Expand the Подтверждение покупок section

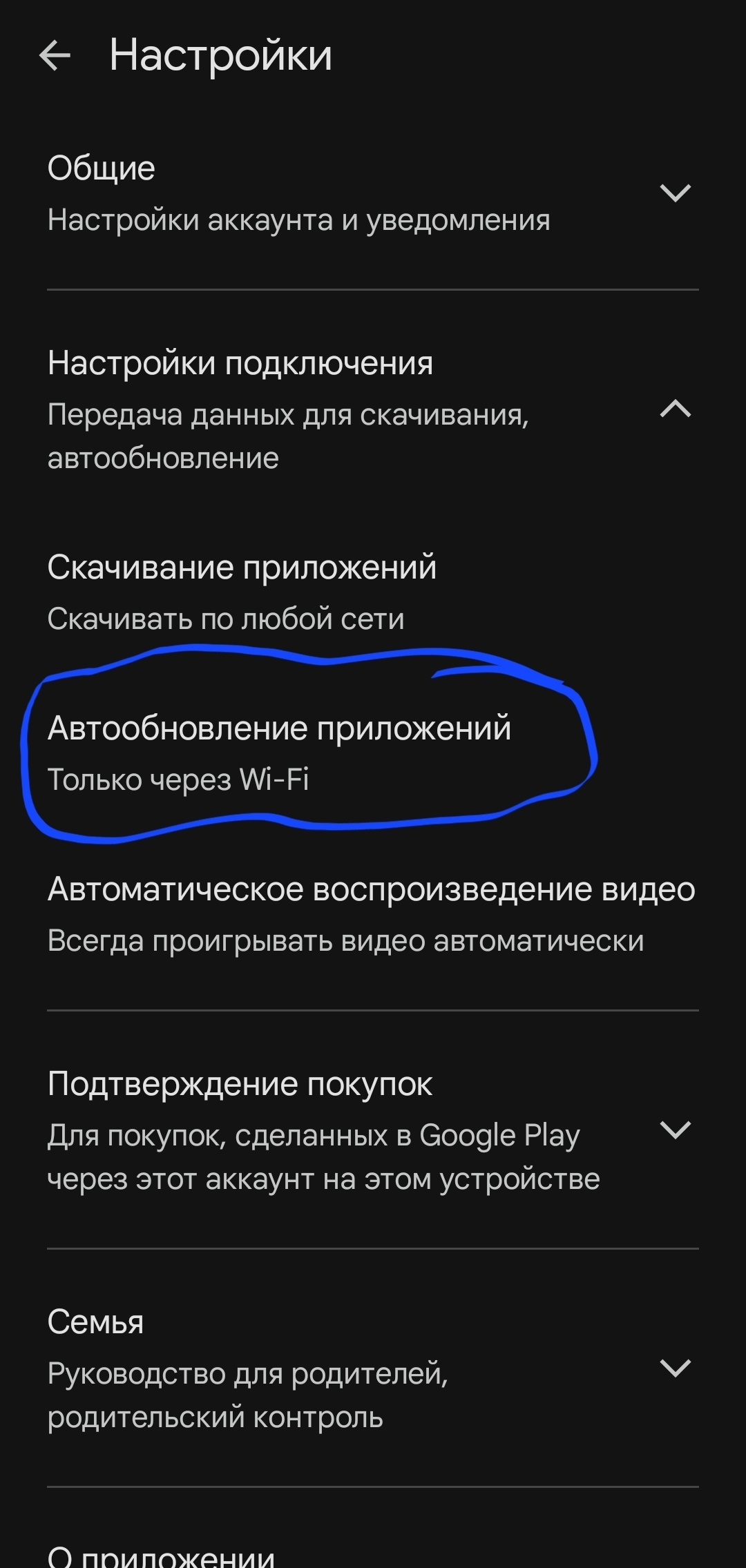pyautogui.click(x=675, y=1130)
